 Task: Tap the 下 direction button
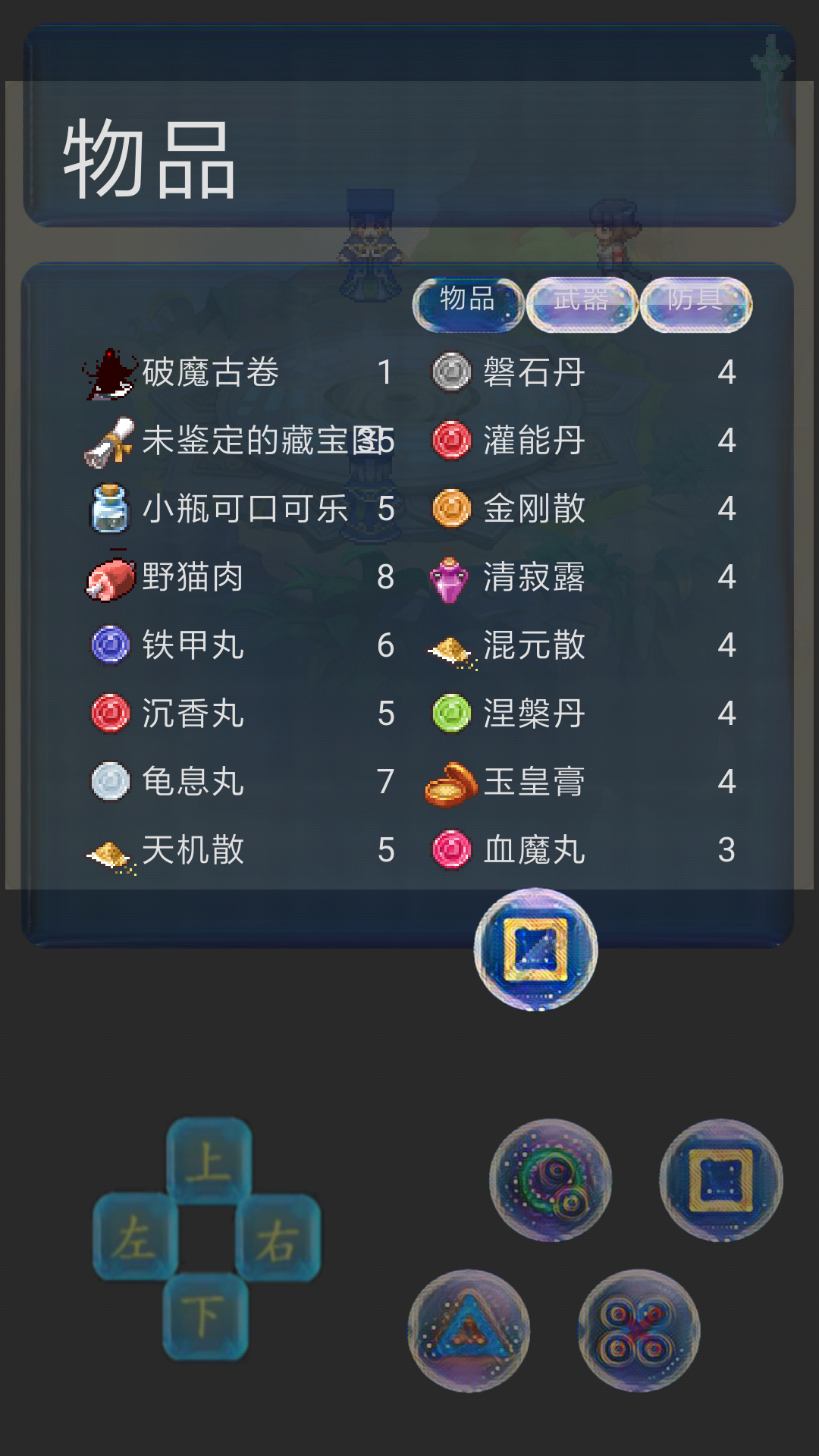[x=205, y=1316]
